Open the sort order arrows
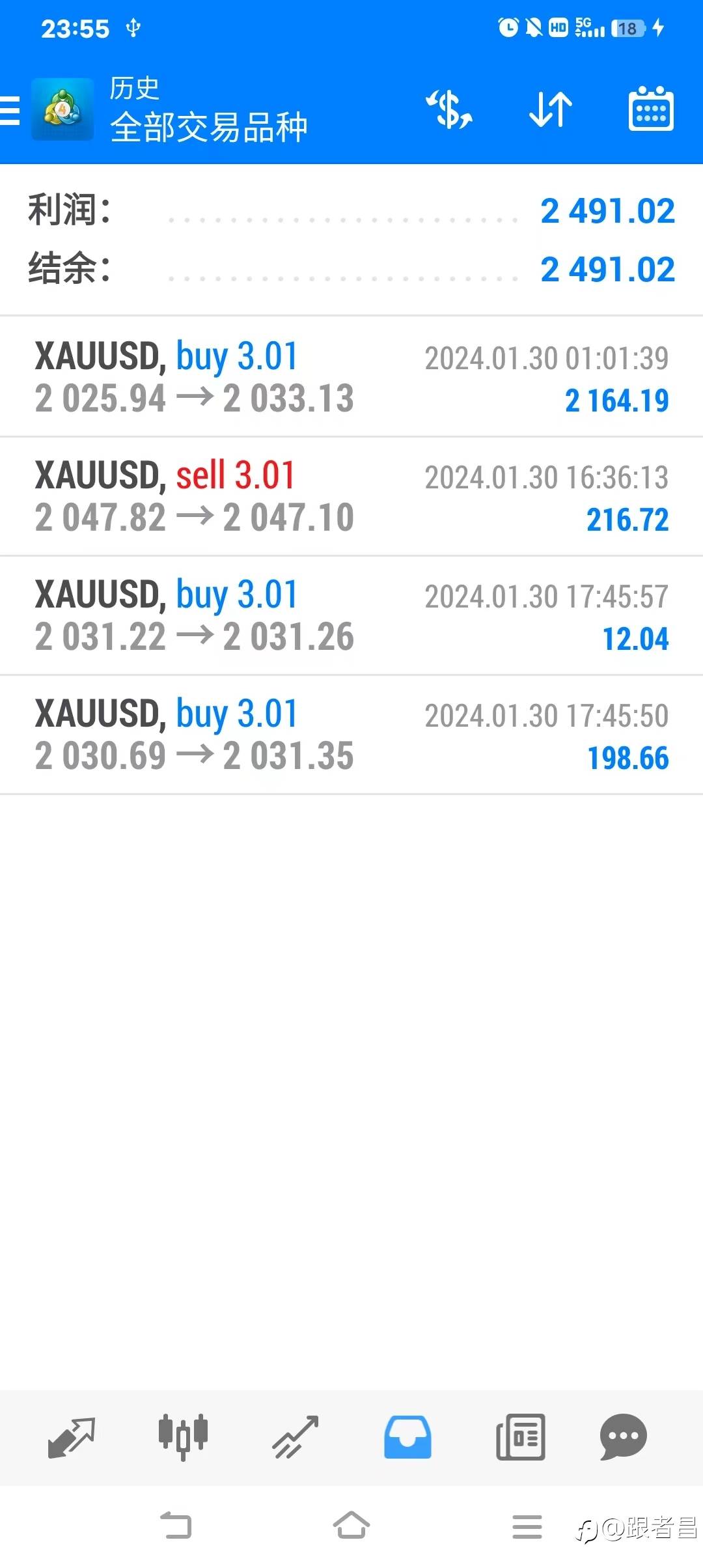 coord(550,109)
